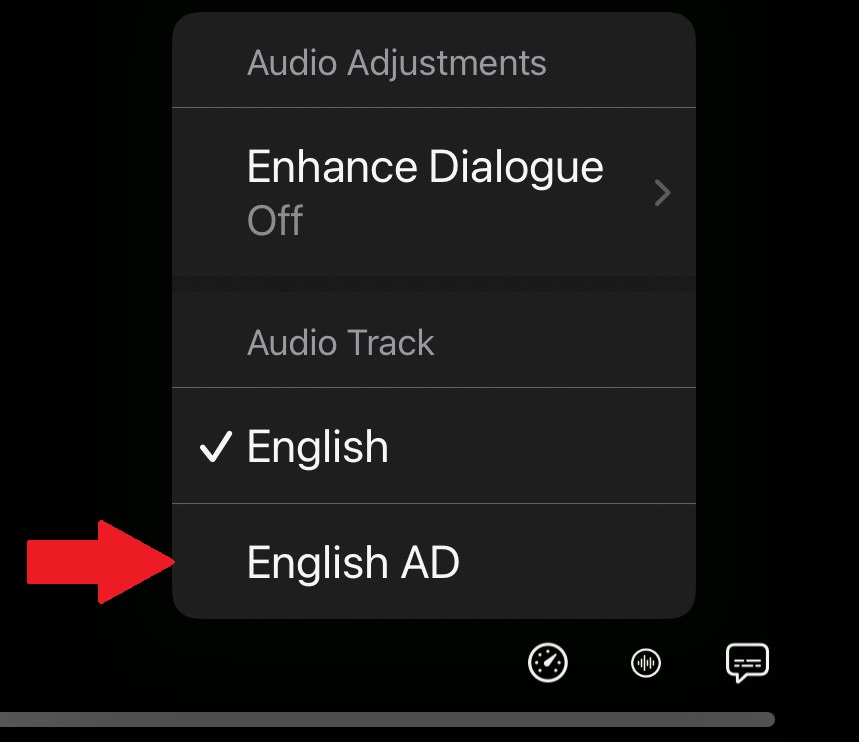This screenshot has width=859, height=742.
Task: Open the Enhance Dialogue setting
Action: [433, 192]
